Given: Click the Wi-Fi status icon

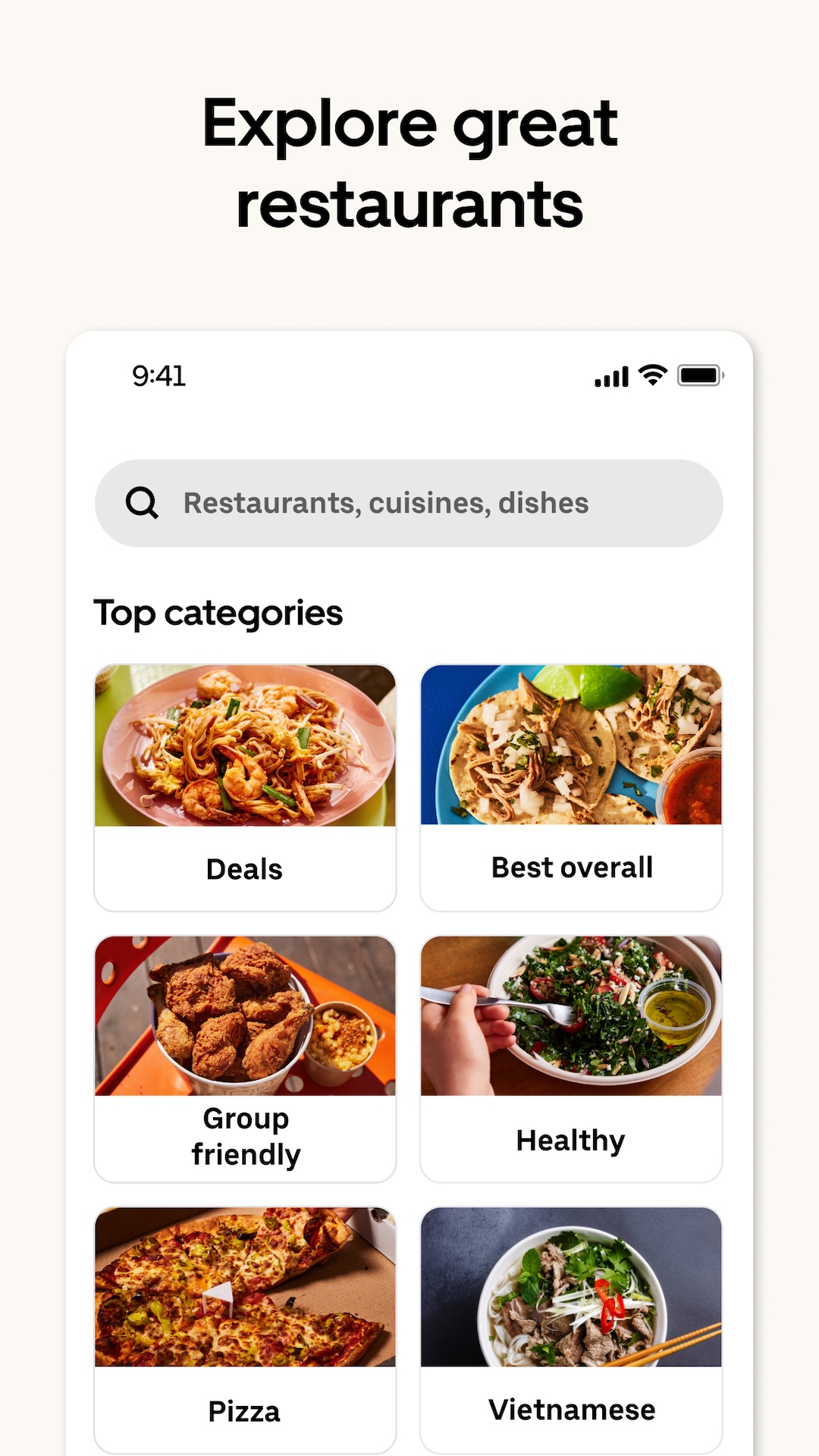Looking at the screenshot, I should click(x=651, y=374).
